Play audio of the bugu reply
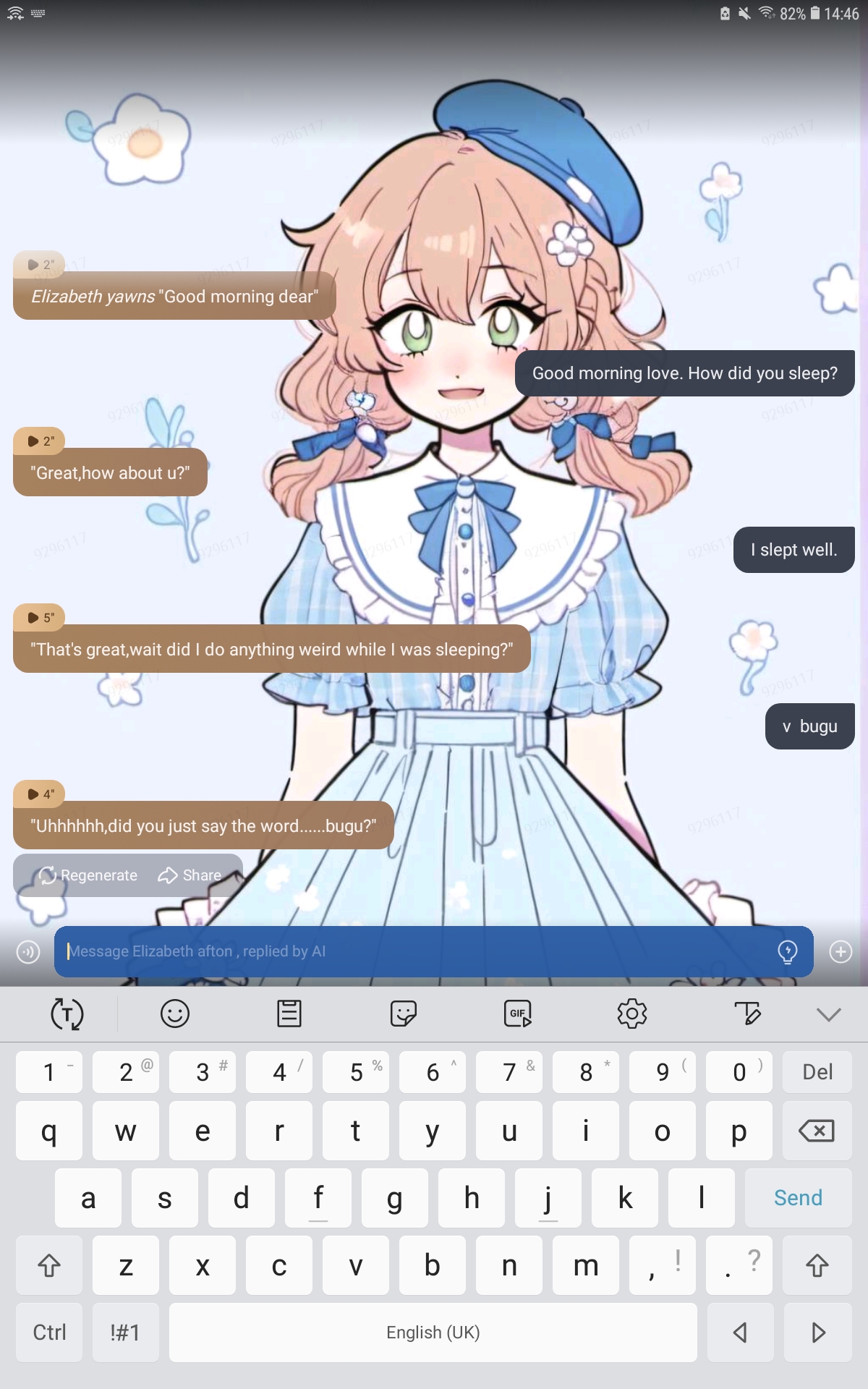Screen dimensions: 868x1389 click(x=40, y=794)
